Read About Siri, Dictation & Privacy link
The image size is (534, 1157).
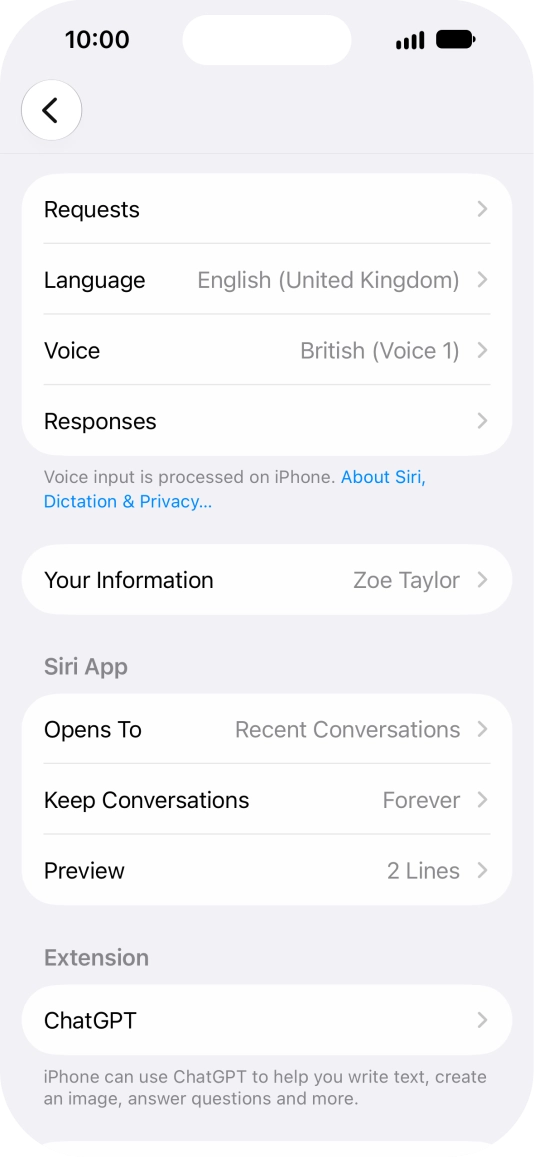(x=235, y=489)
